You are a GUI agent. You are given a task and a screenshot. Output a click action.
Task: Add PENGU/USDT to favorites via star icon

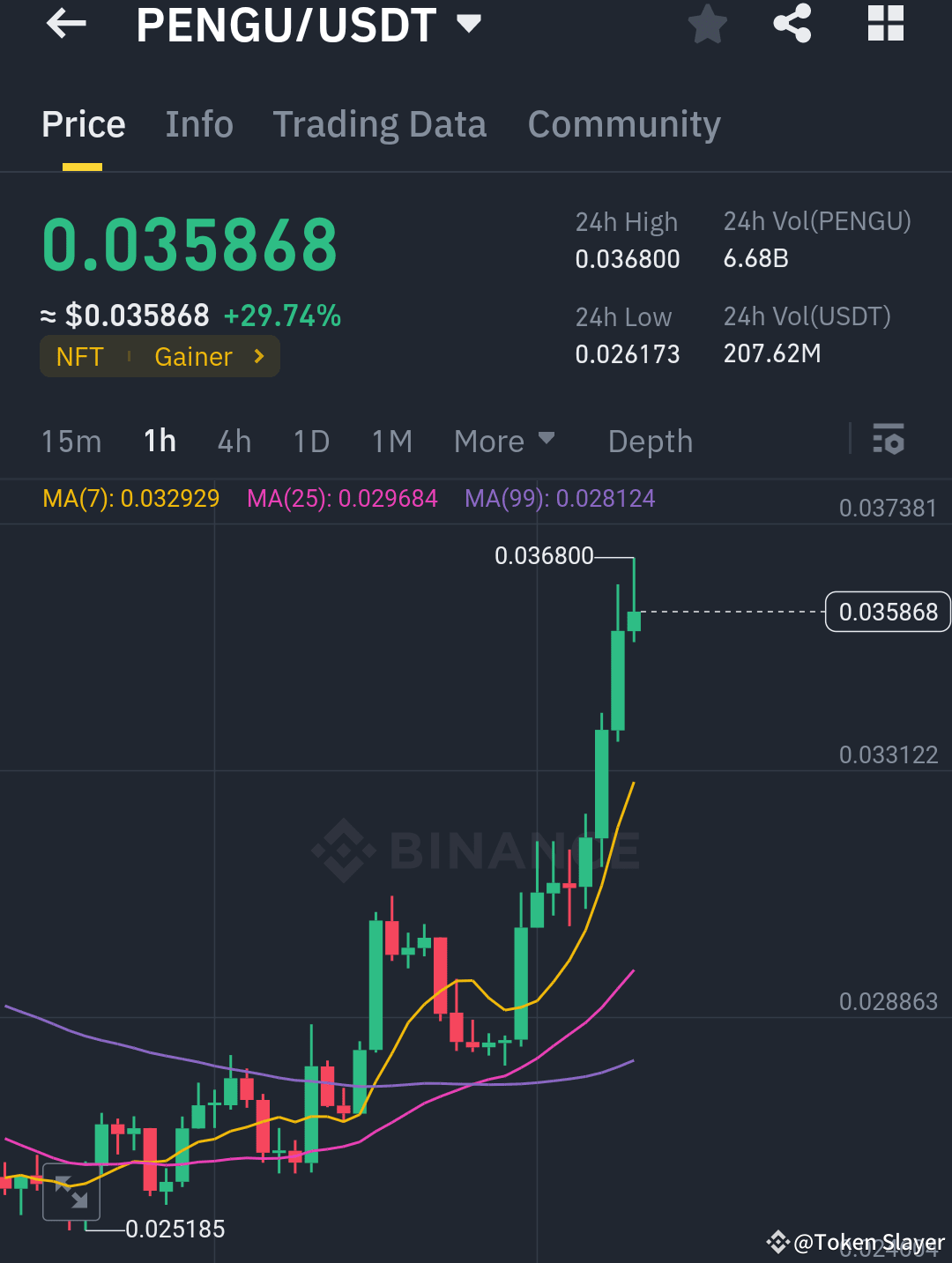pos(707,24)
